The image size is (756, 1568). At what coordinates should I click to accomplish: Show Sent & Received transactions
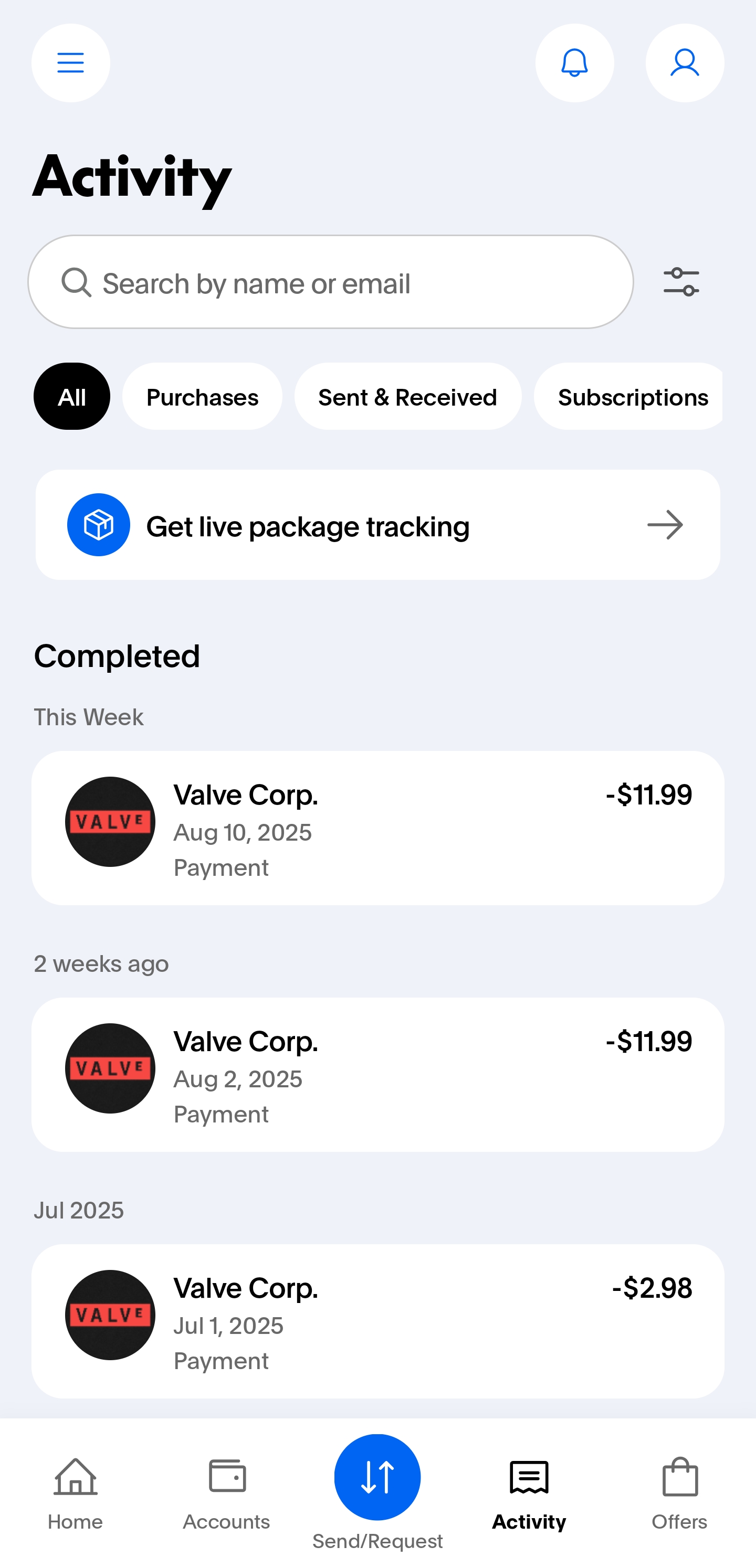[407, 397]
